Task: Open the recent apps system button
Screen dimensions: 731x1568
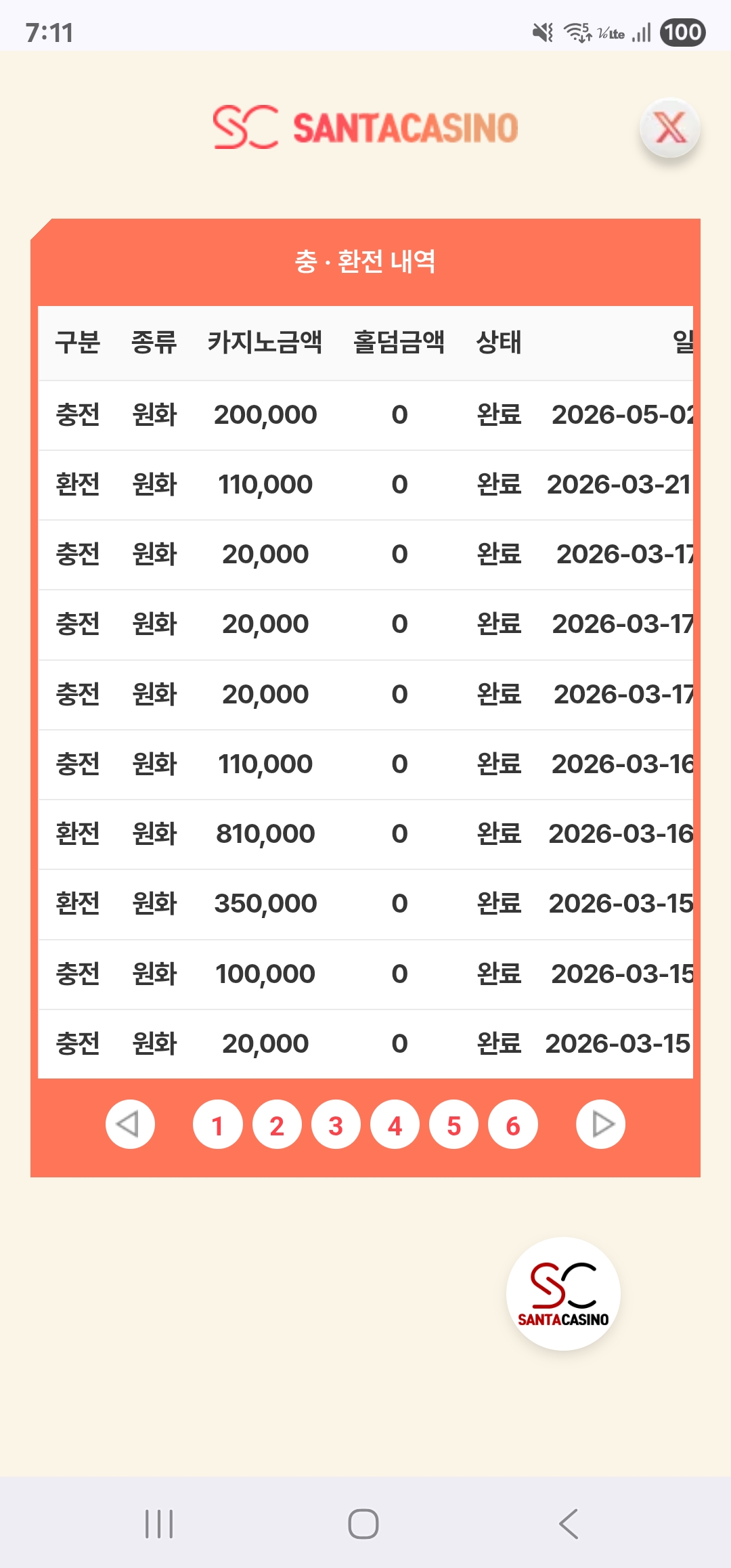Action: pos(160,1524)
